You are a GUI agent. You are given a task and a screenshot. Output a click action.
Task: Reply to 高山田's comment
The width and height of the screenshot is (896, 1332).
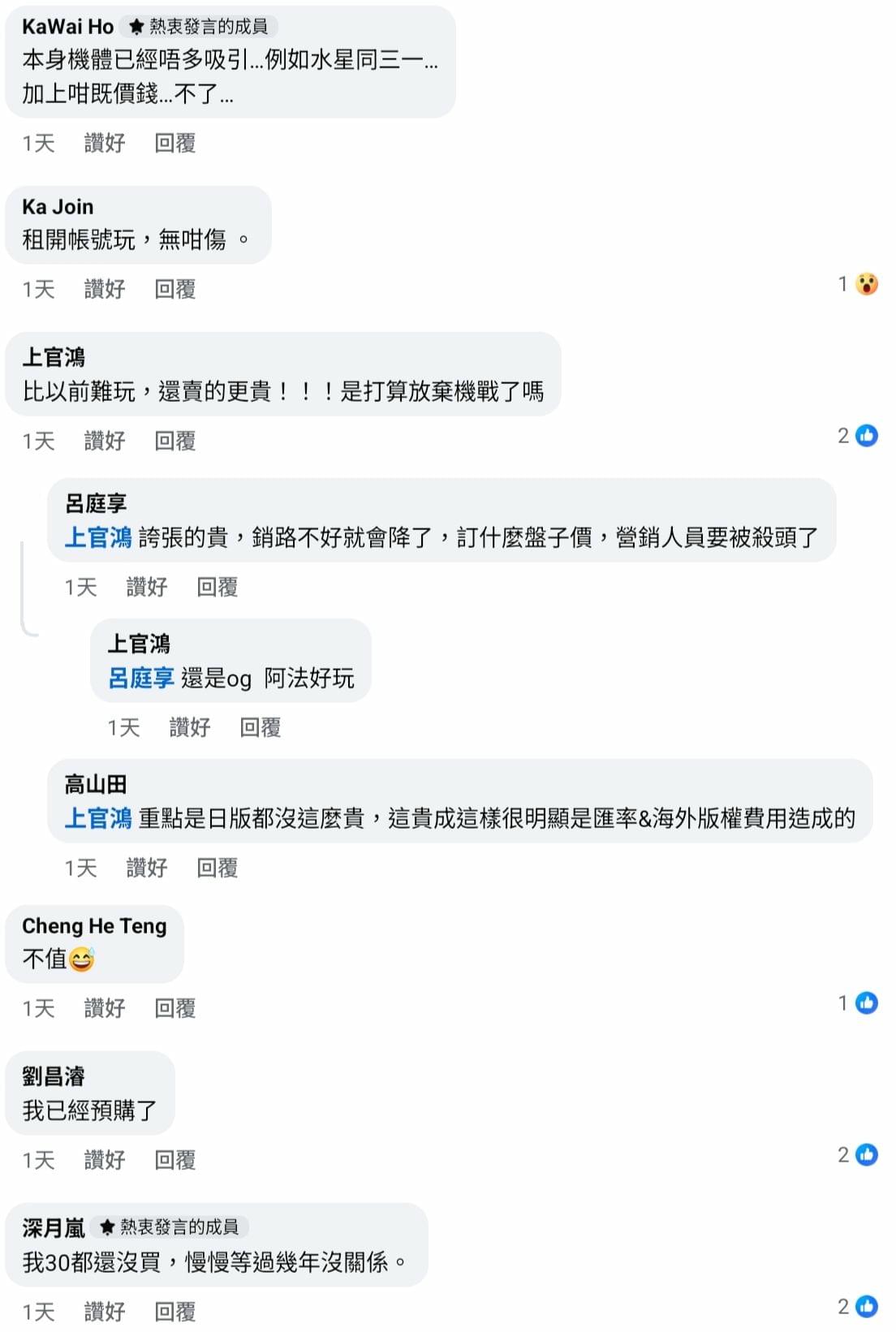[x=218, y=868]
